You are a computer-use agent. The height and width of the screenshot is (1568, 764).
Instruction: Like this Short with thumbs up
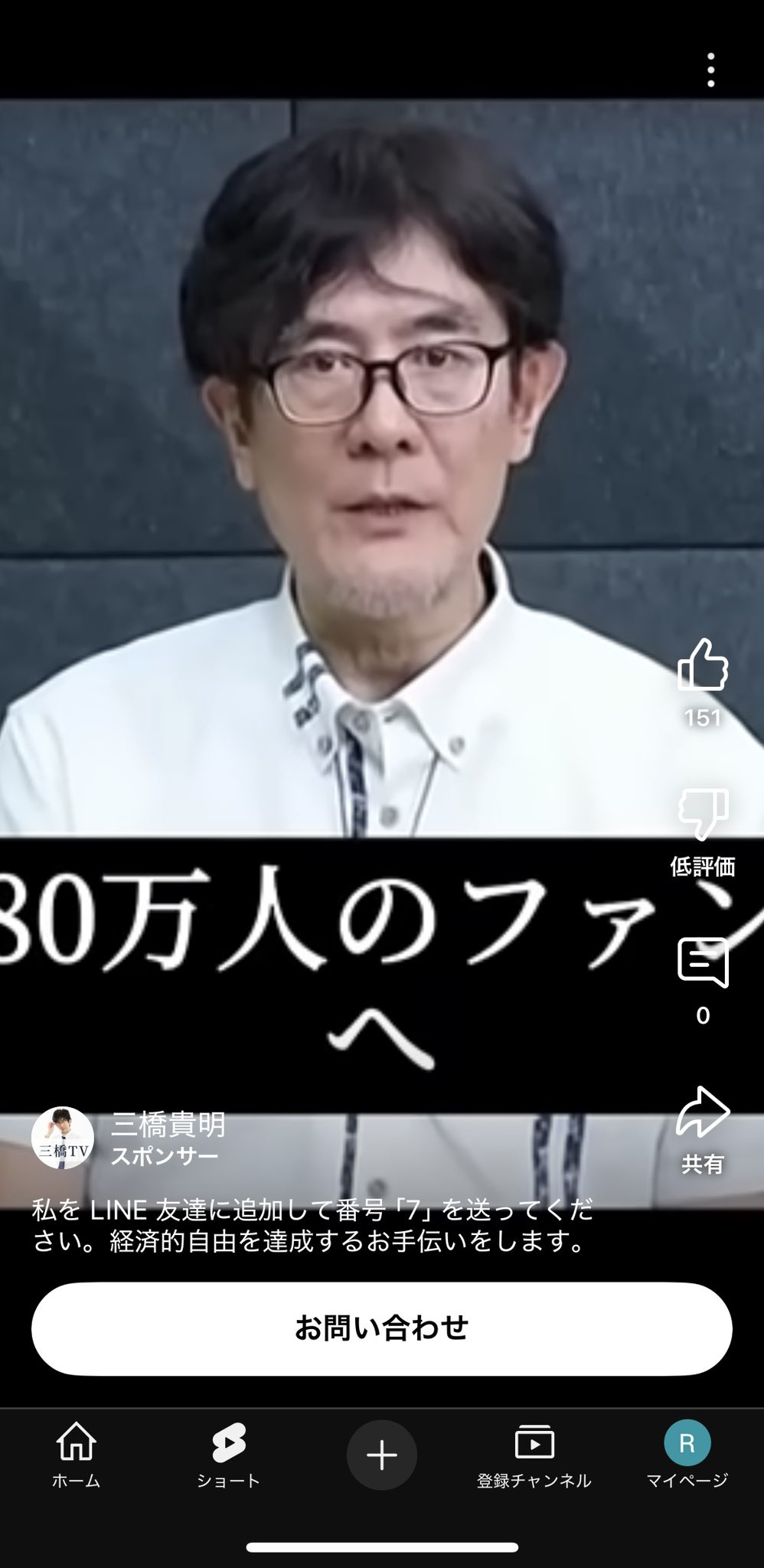[x=703, y=665]
